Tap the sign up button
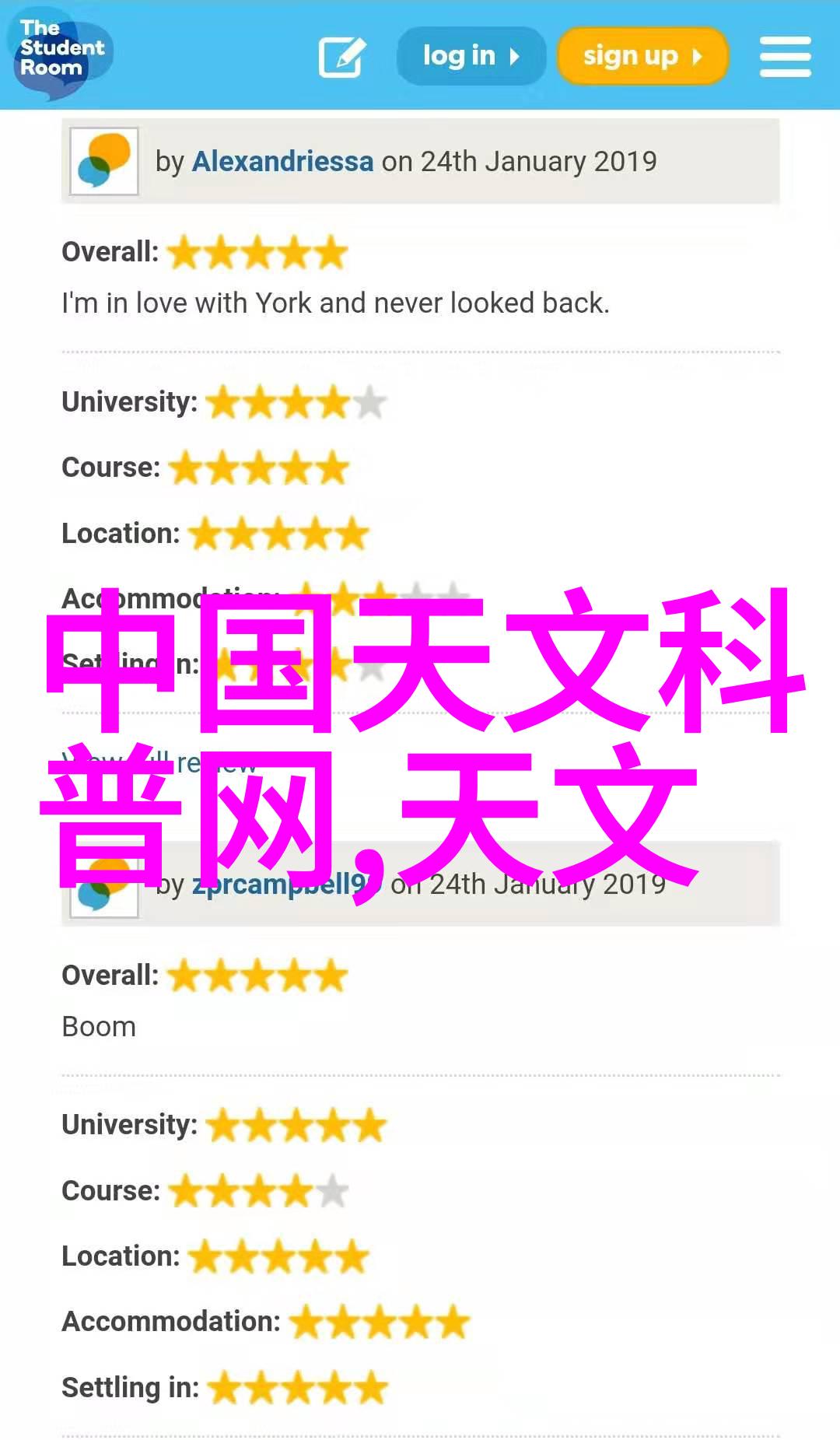Viewport: 840px width, 1440px height. click(642, 56)
